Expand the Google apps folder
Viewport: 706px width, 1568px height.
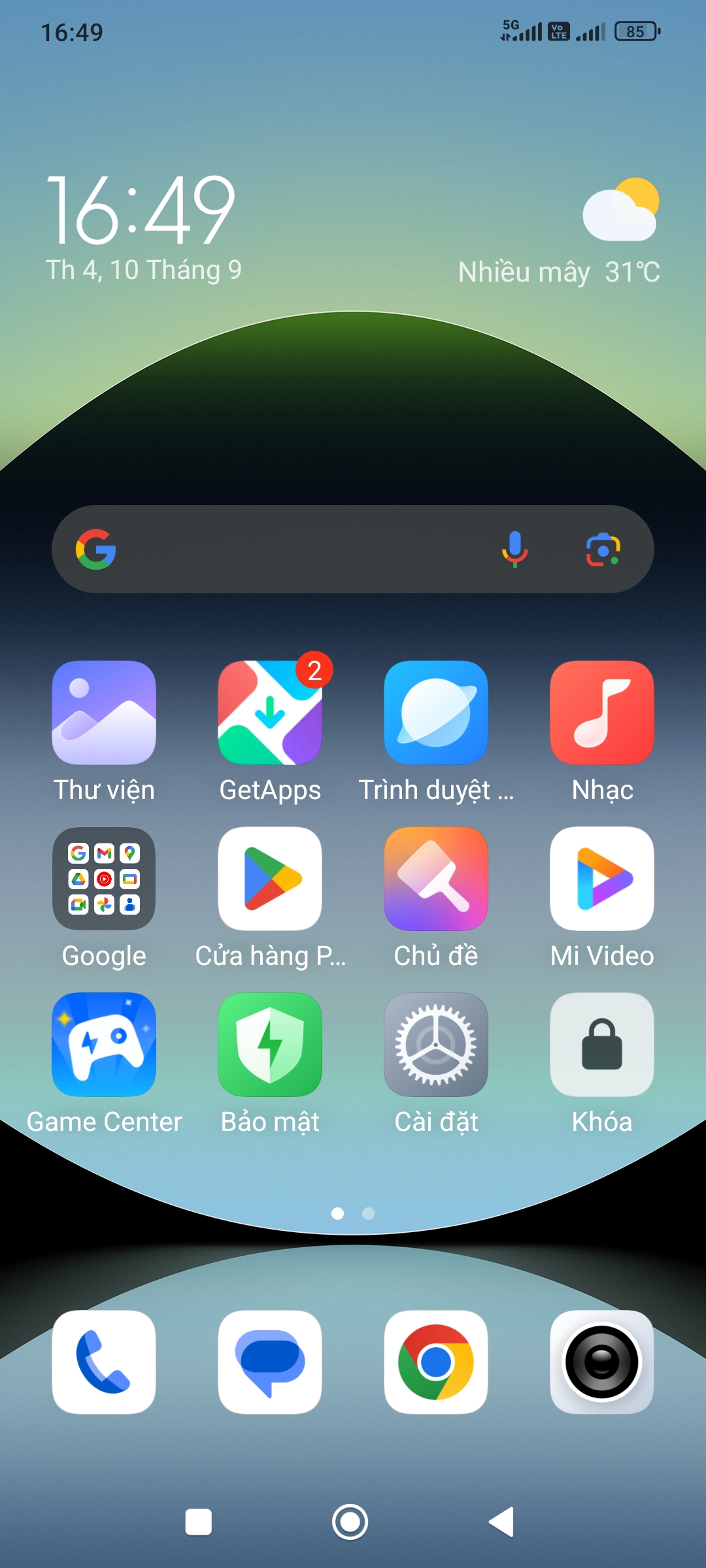pos(104,879)
